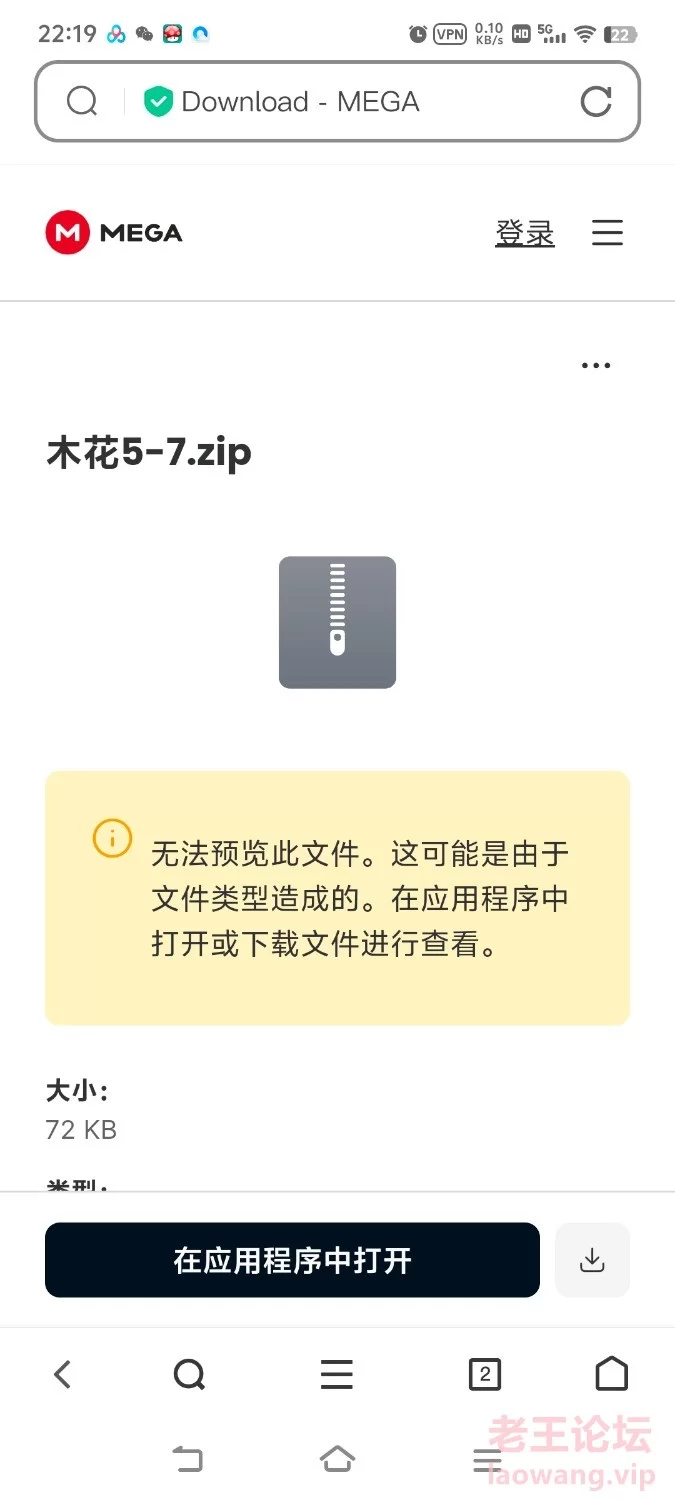The height and width of the screenshot is (1500, 675).
Task: Show the 2 open browser tabs
Action: (485, 1375)
